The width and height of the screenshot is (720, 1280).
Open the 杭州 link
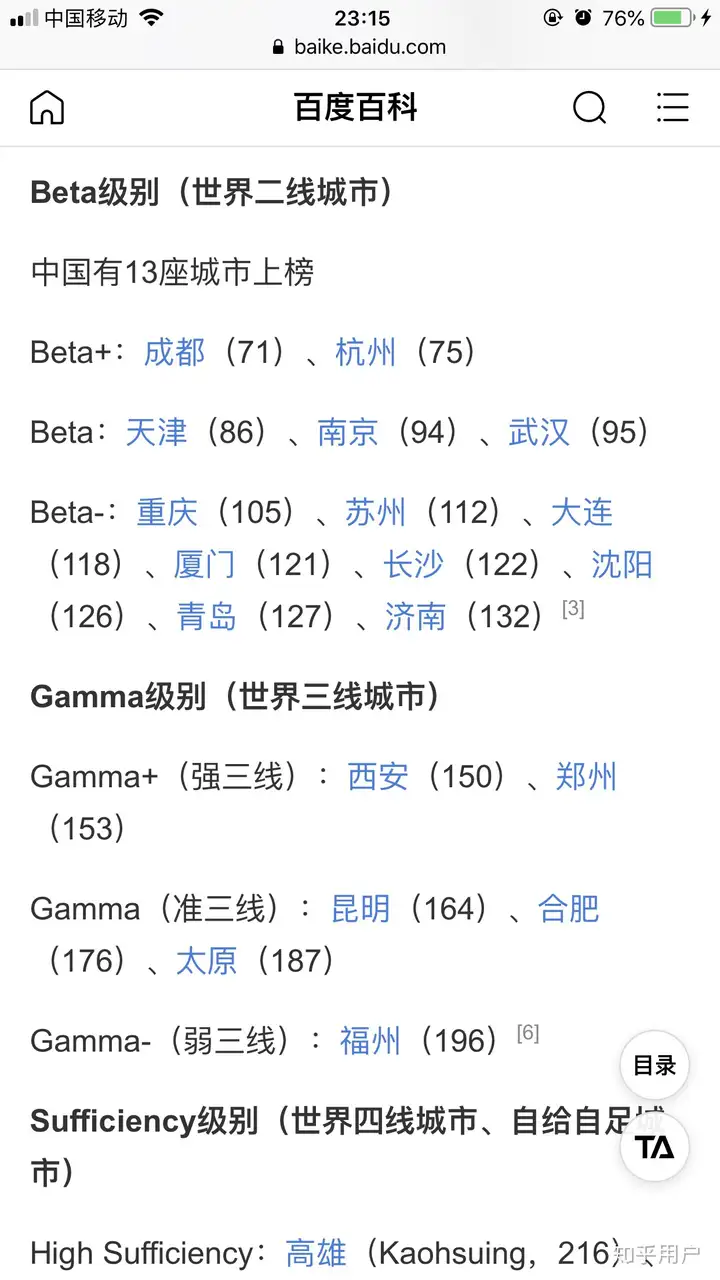[x=366, y=352]
